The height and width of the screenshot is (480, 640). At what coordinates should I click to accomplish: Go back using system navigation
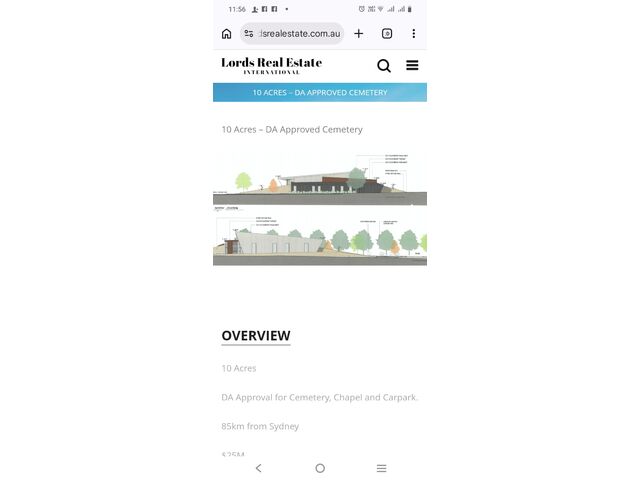pyautogui.click(x=258, y=467)
